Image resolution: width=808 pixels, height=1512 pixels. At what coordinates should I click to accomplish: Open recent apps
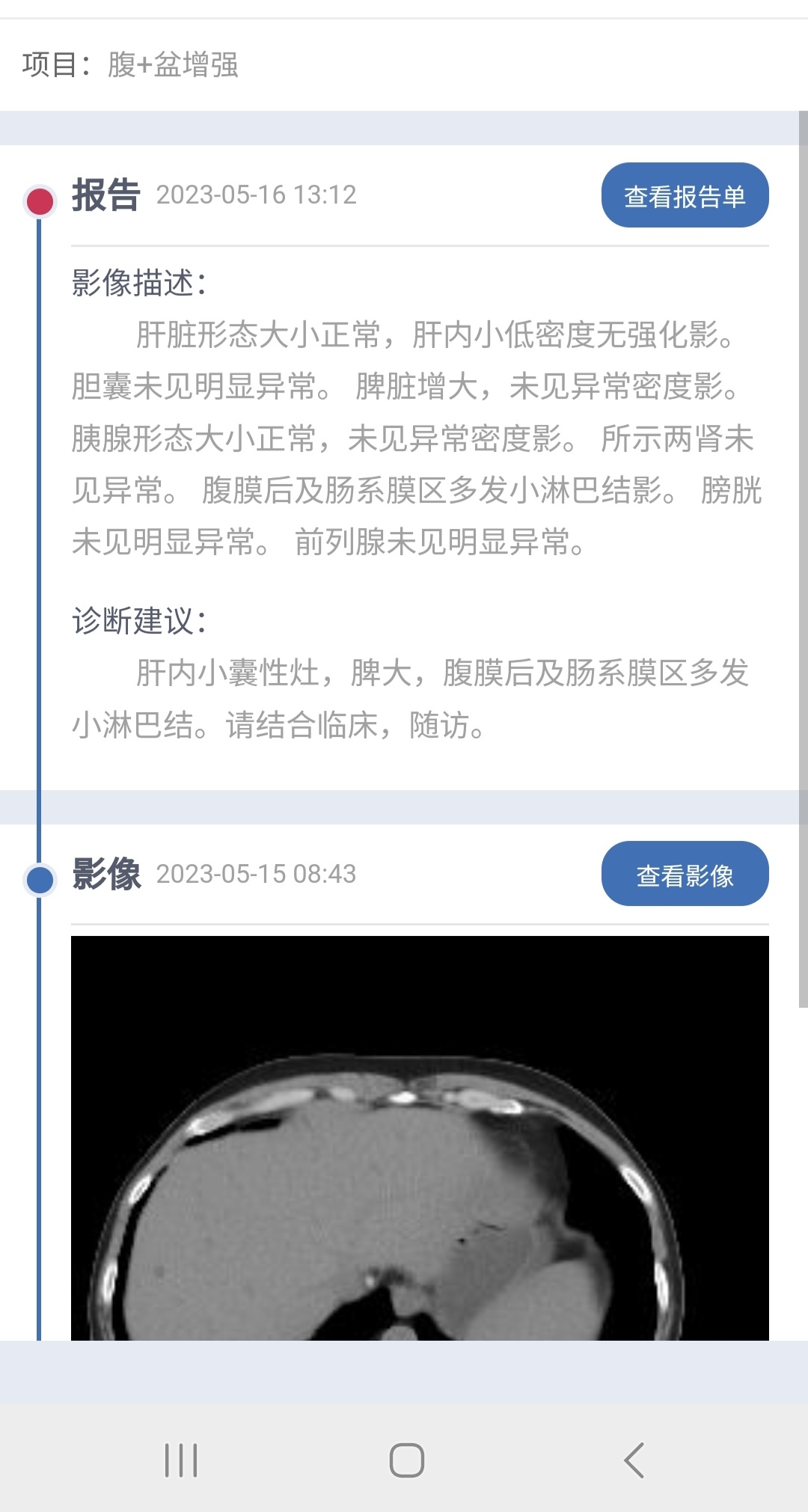tap(180, 1460)
